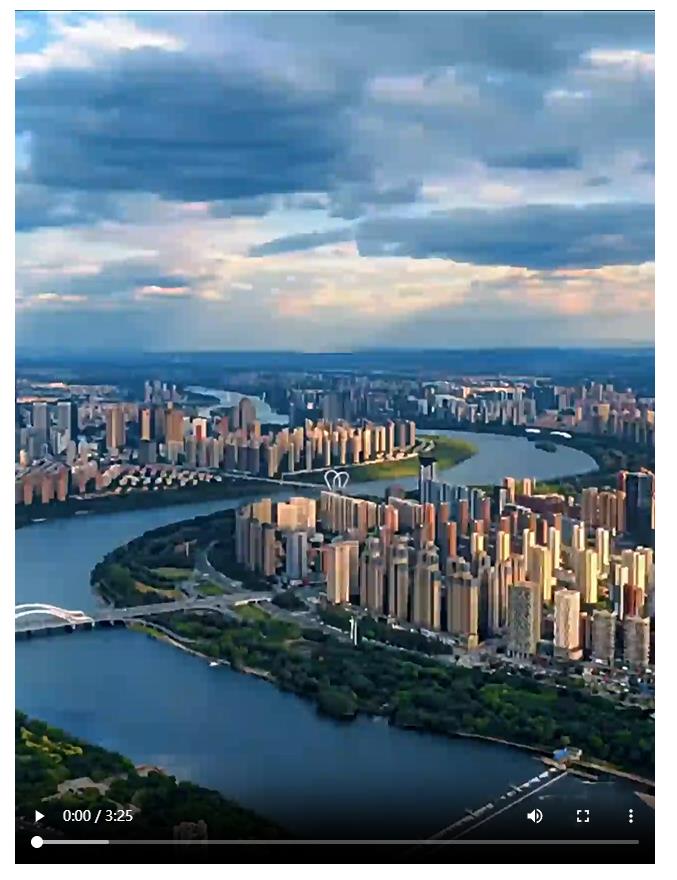
Task: Enter fullscreen mode
Action: point(583,816)
